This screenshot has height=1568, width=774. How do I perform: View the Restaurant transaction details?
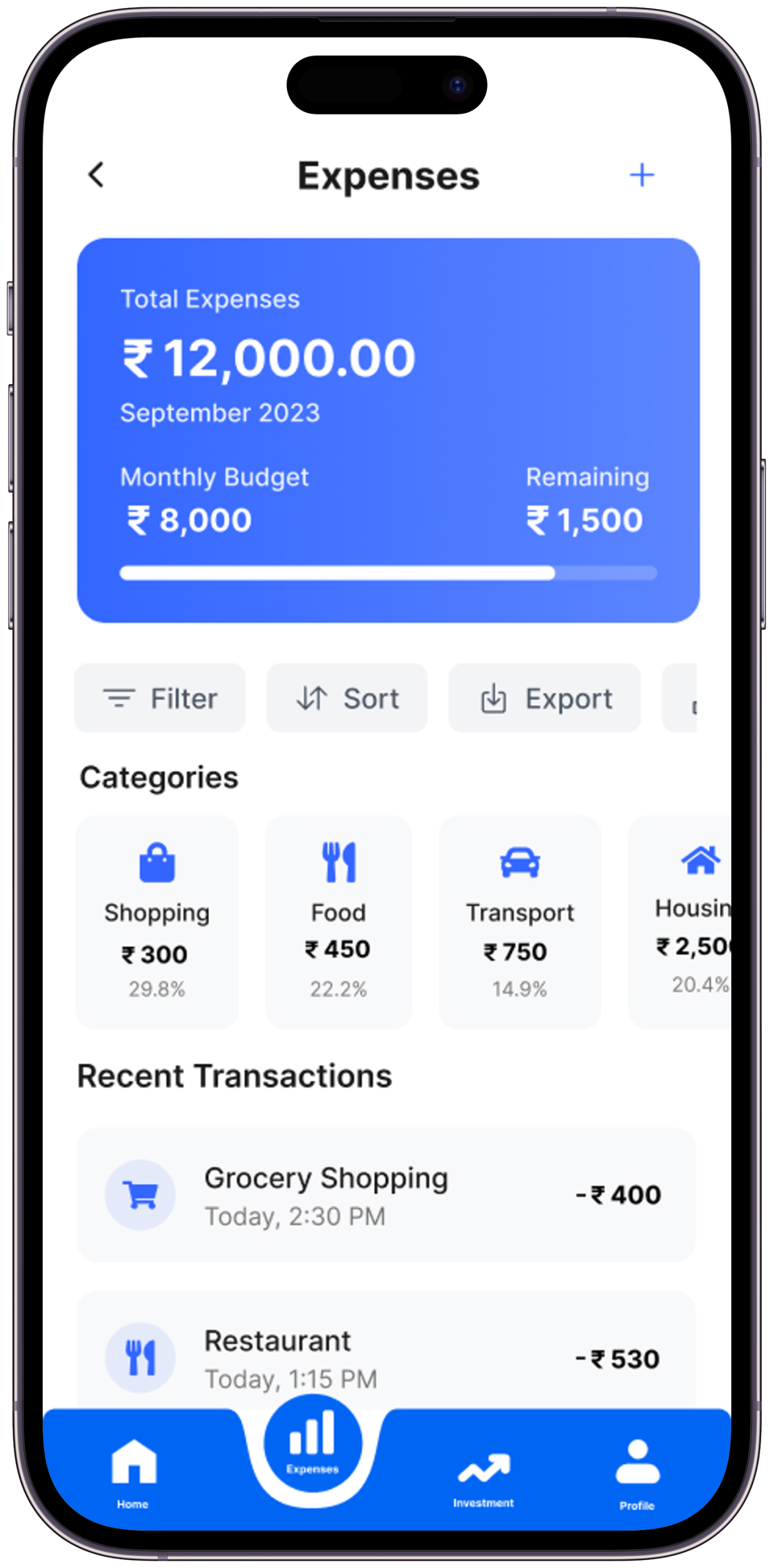[386, 1354]
